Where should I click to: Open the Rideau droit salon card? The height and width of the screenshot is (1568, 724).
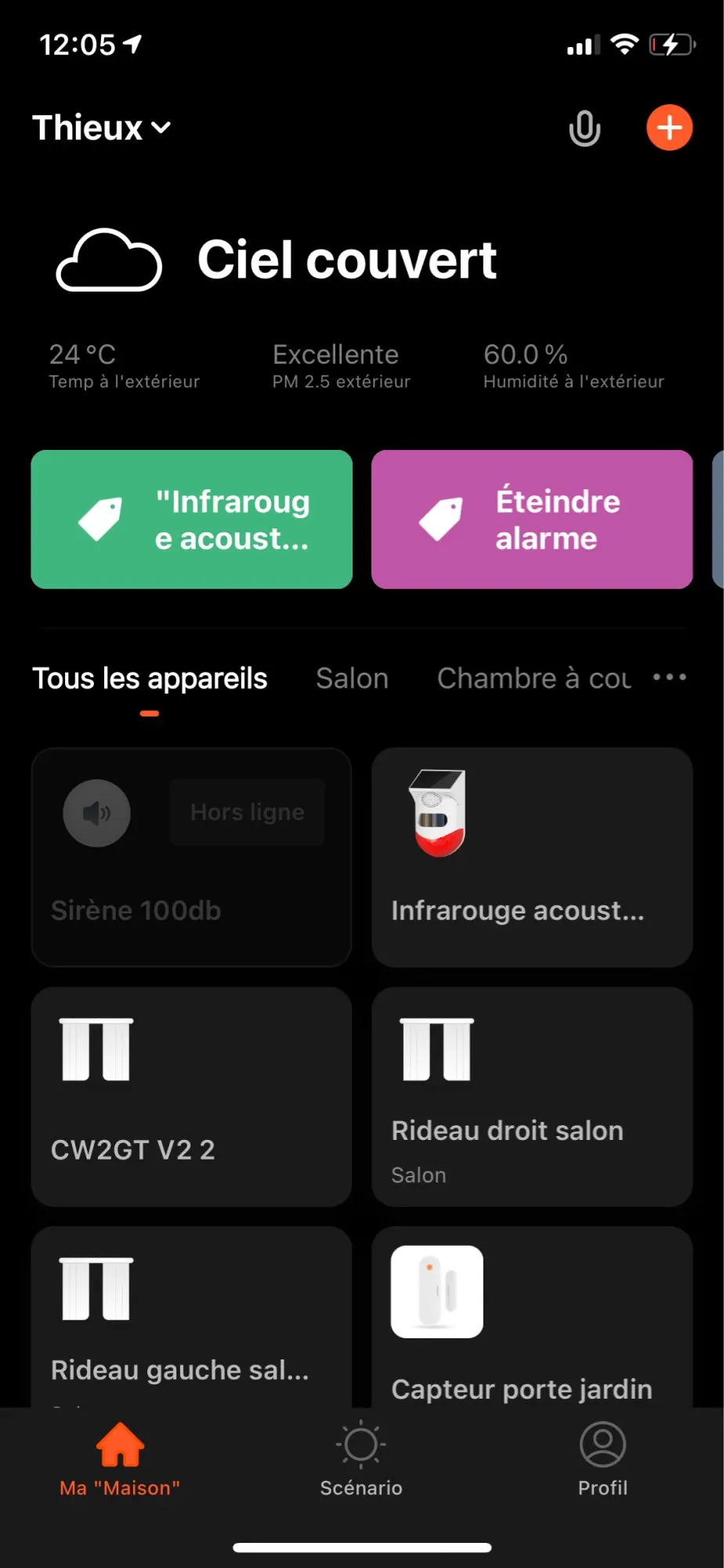point(532,1096)
